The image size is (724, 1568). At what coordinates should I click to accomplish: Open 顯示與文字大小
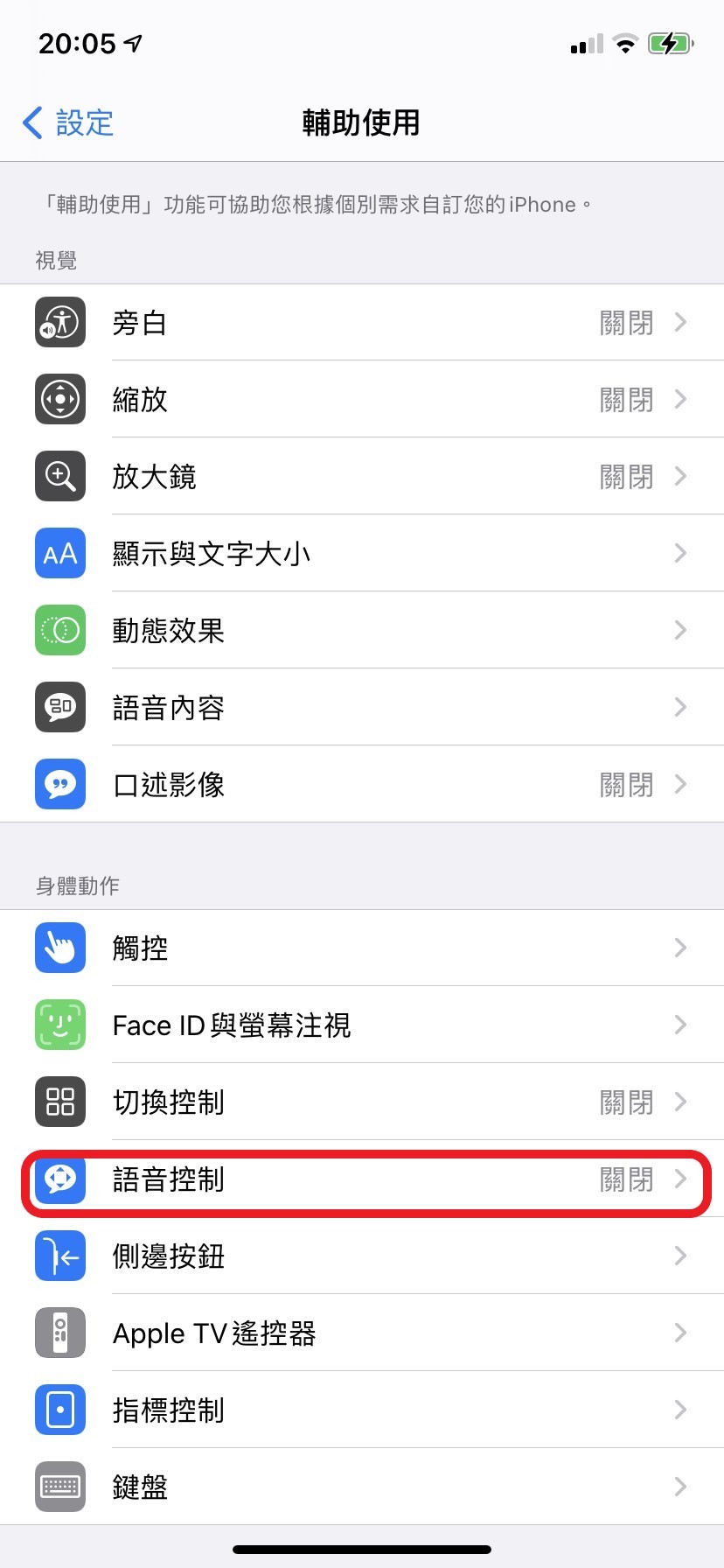pos(362,554)
